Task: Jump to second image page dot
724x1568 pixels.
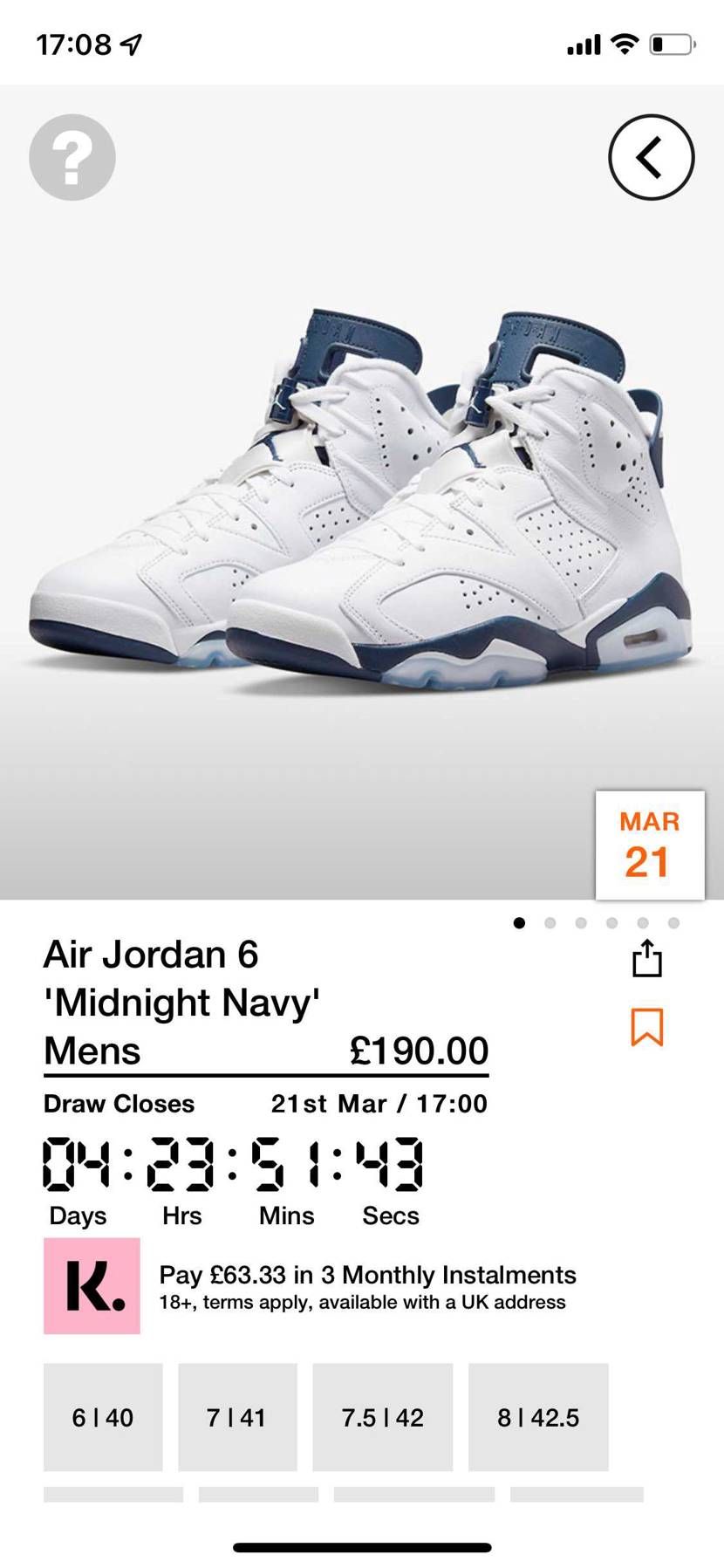Action: click(x=550, y=923)
